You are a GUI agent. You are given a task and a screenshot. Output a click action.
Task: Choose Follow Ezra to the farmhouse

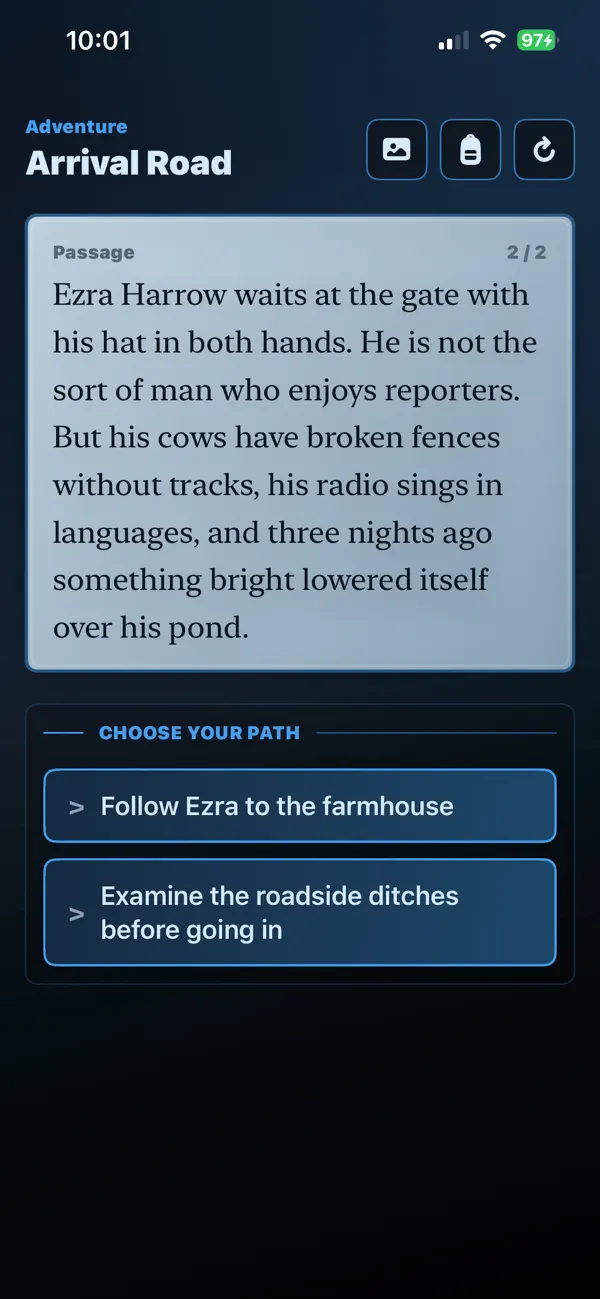pos(300,806)
